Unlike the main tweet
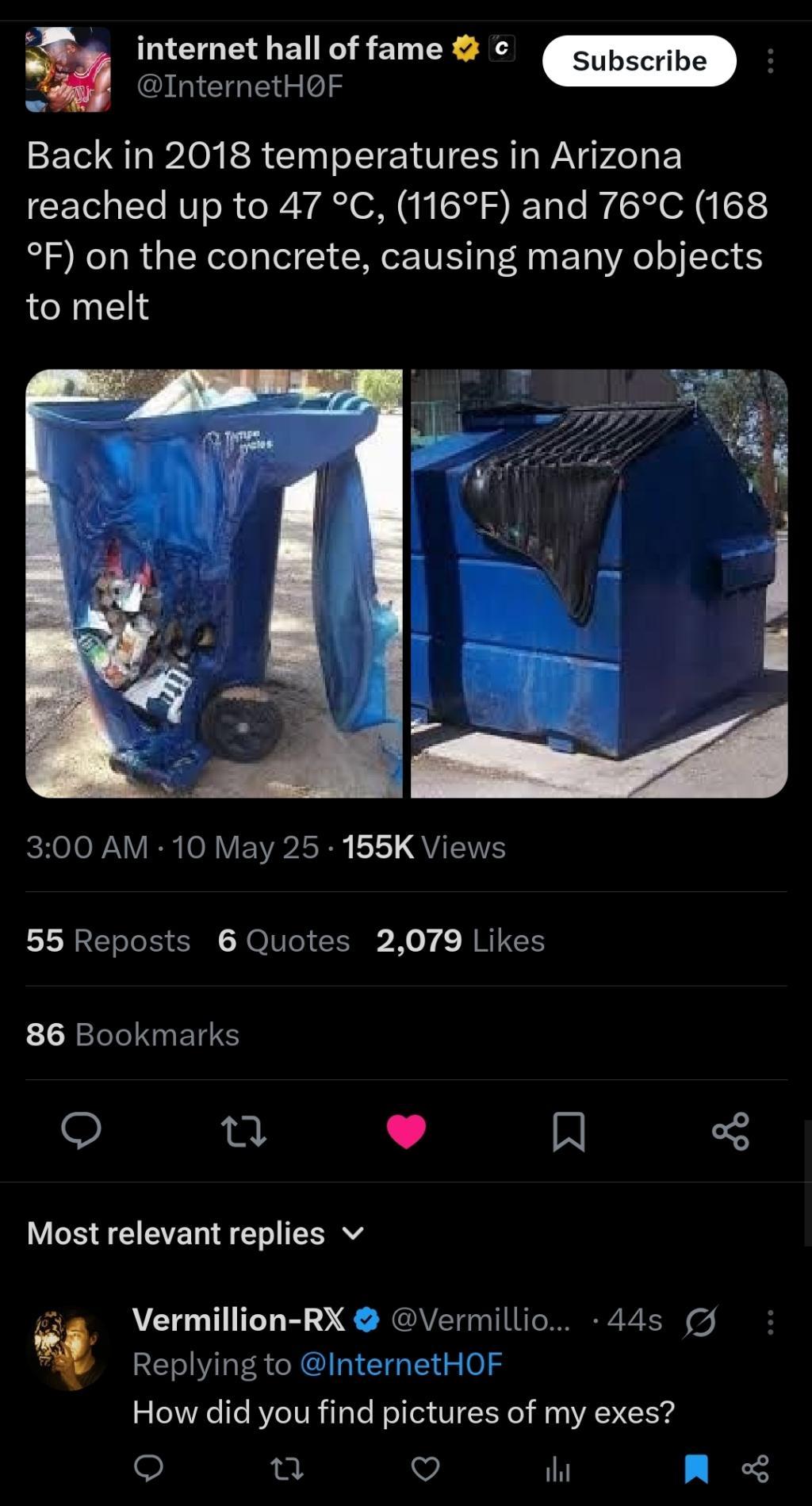The height and width of the screenshot is (1506, 812). click(x=406, y=1131)
